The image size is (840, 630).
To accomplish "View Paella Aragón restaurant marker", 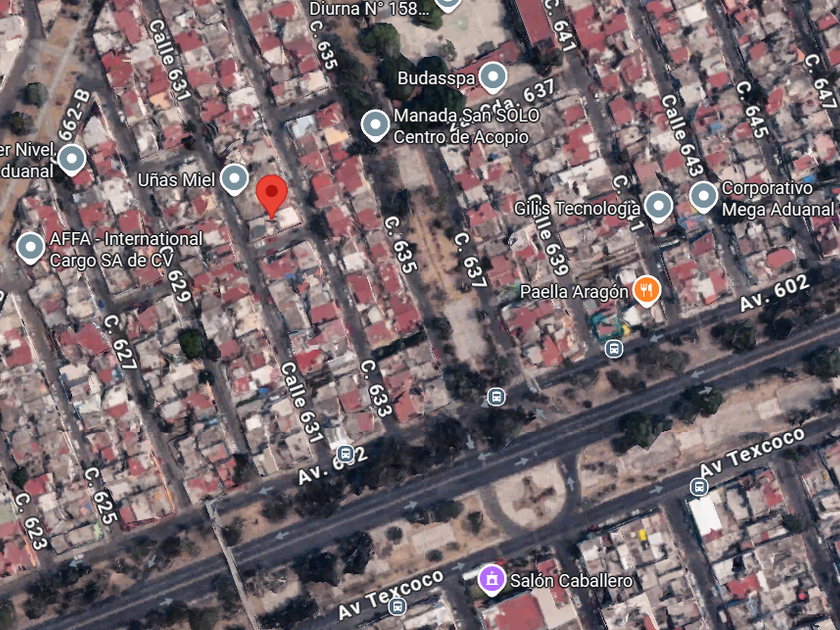I will tap(647, 290).
